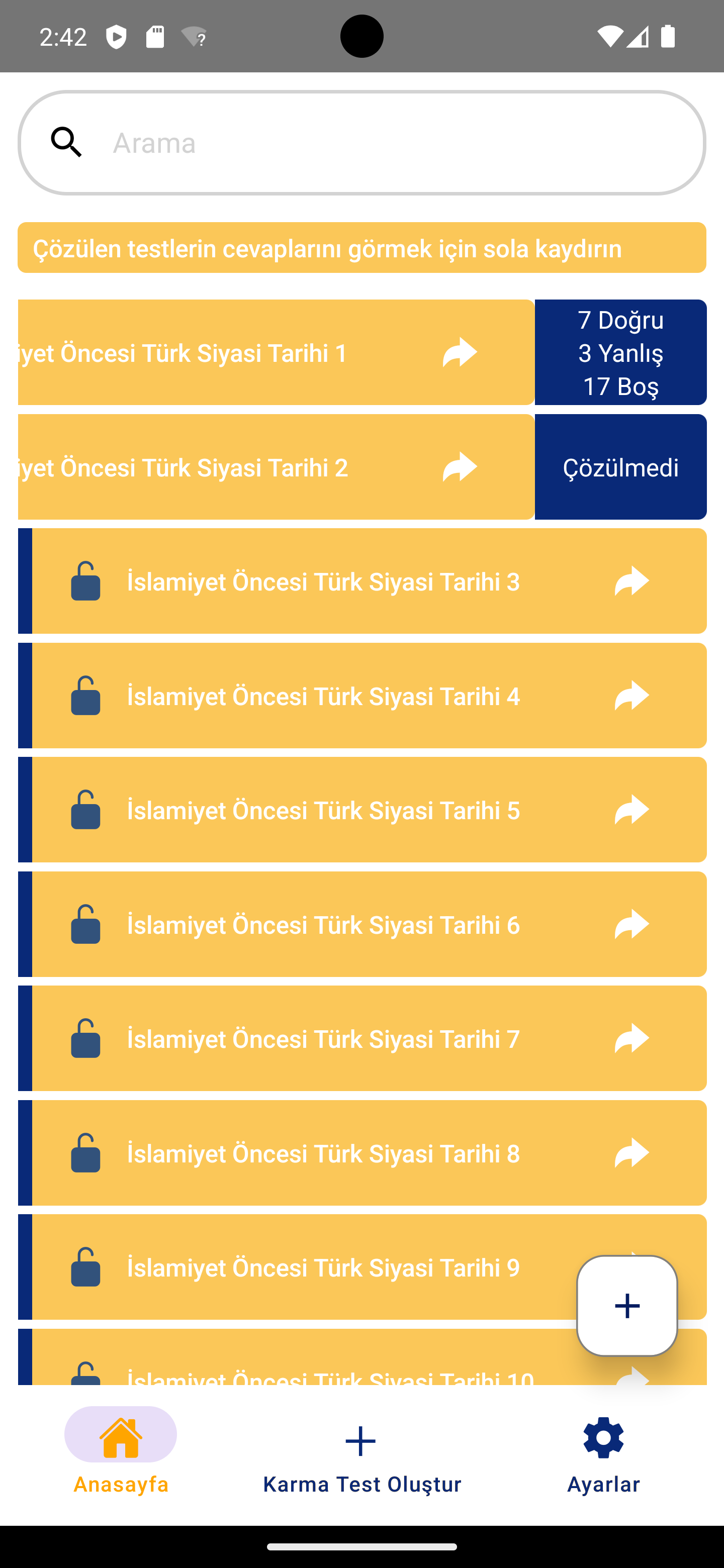Open the Ayarlar tab
The height and width of the screenshot is (1568, 724).
603,1457
